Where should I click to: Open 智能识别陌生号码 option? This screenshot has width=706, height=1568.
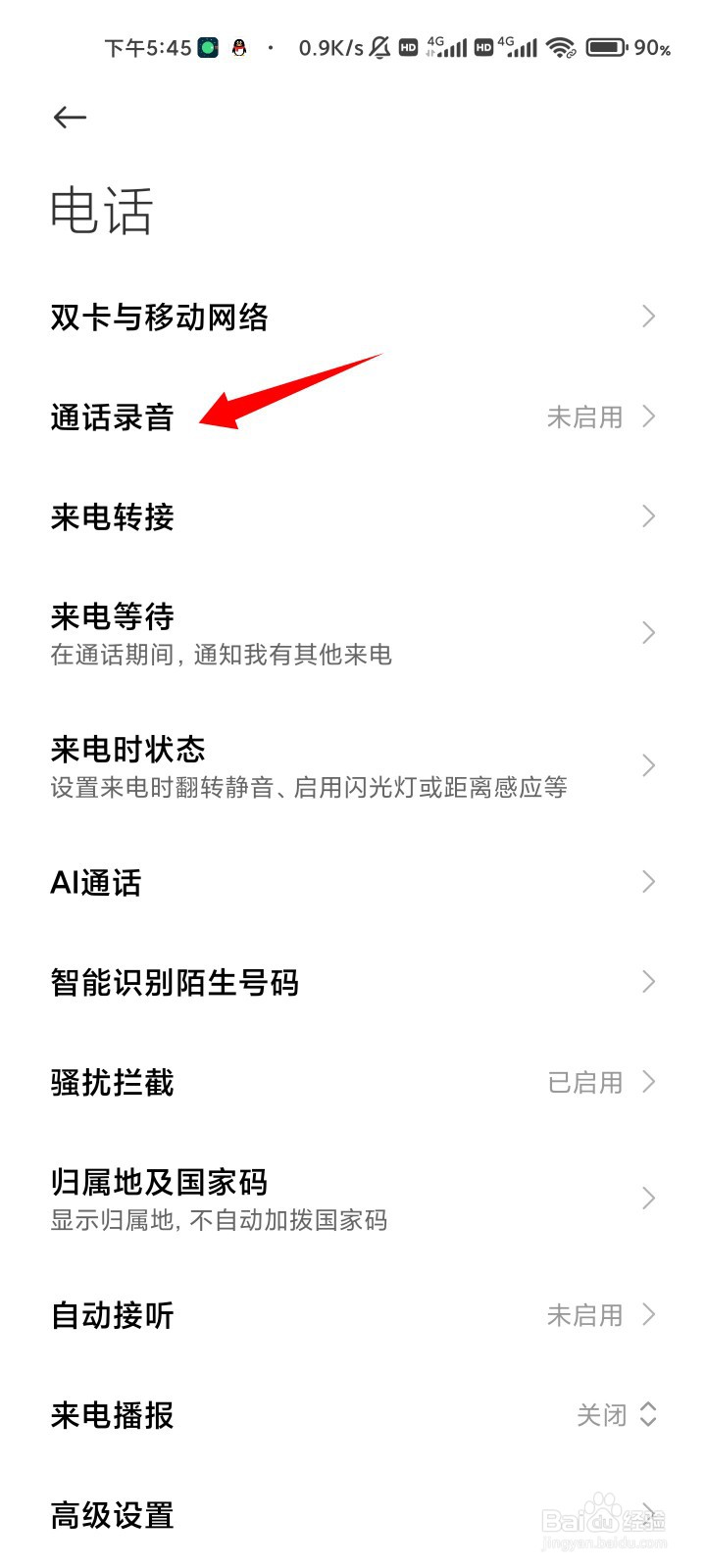coord(353,982)
